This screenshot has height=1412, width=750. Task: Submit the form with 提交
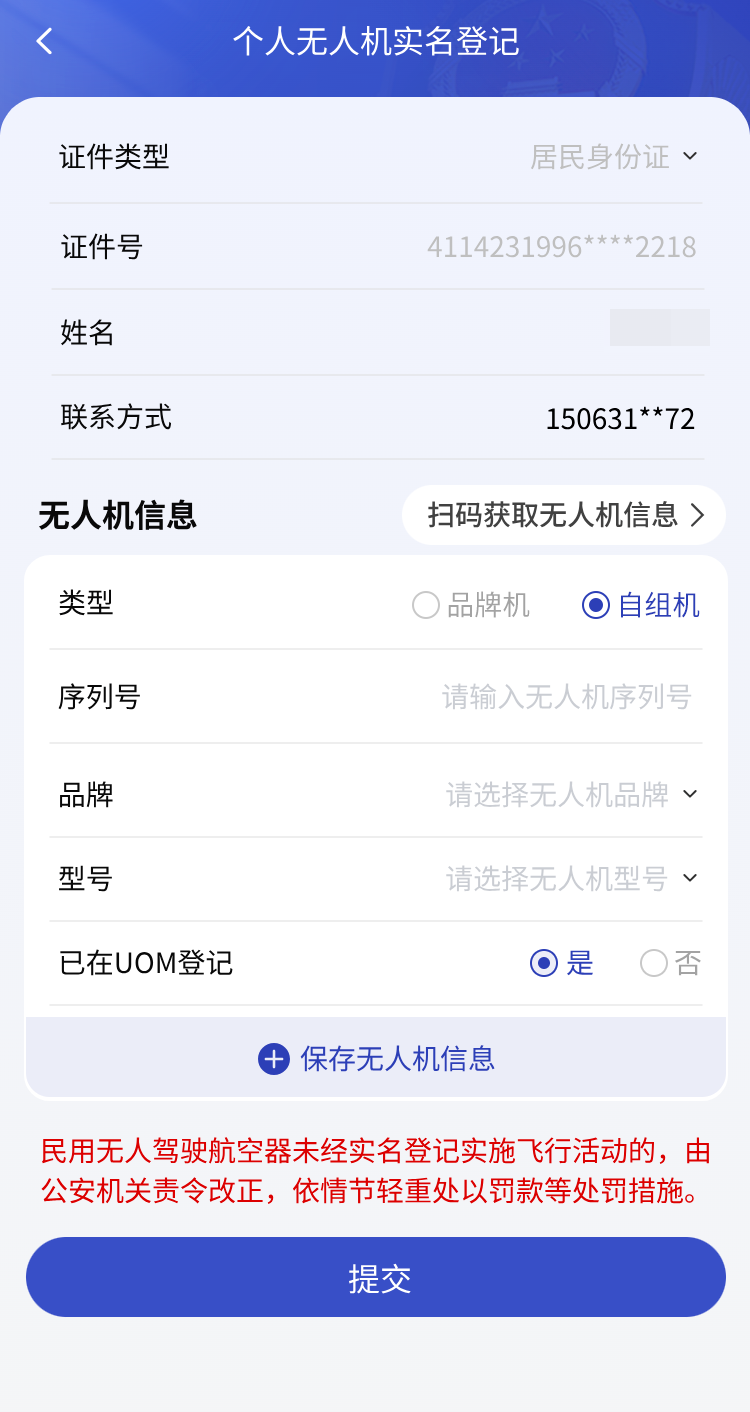click(x=376, y=1277)
